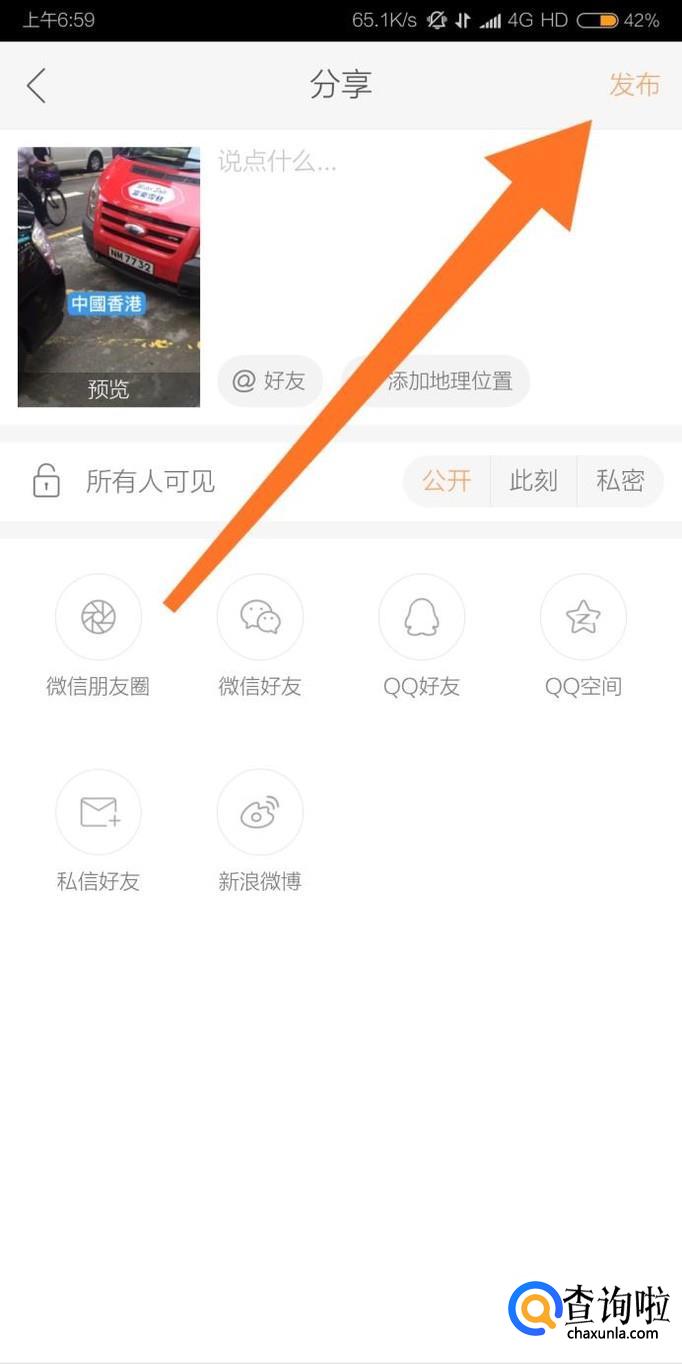Share to QQ空间
Screen dimensions: 682x1364
pos(583,617)
